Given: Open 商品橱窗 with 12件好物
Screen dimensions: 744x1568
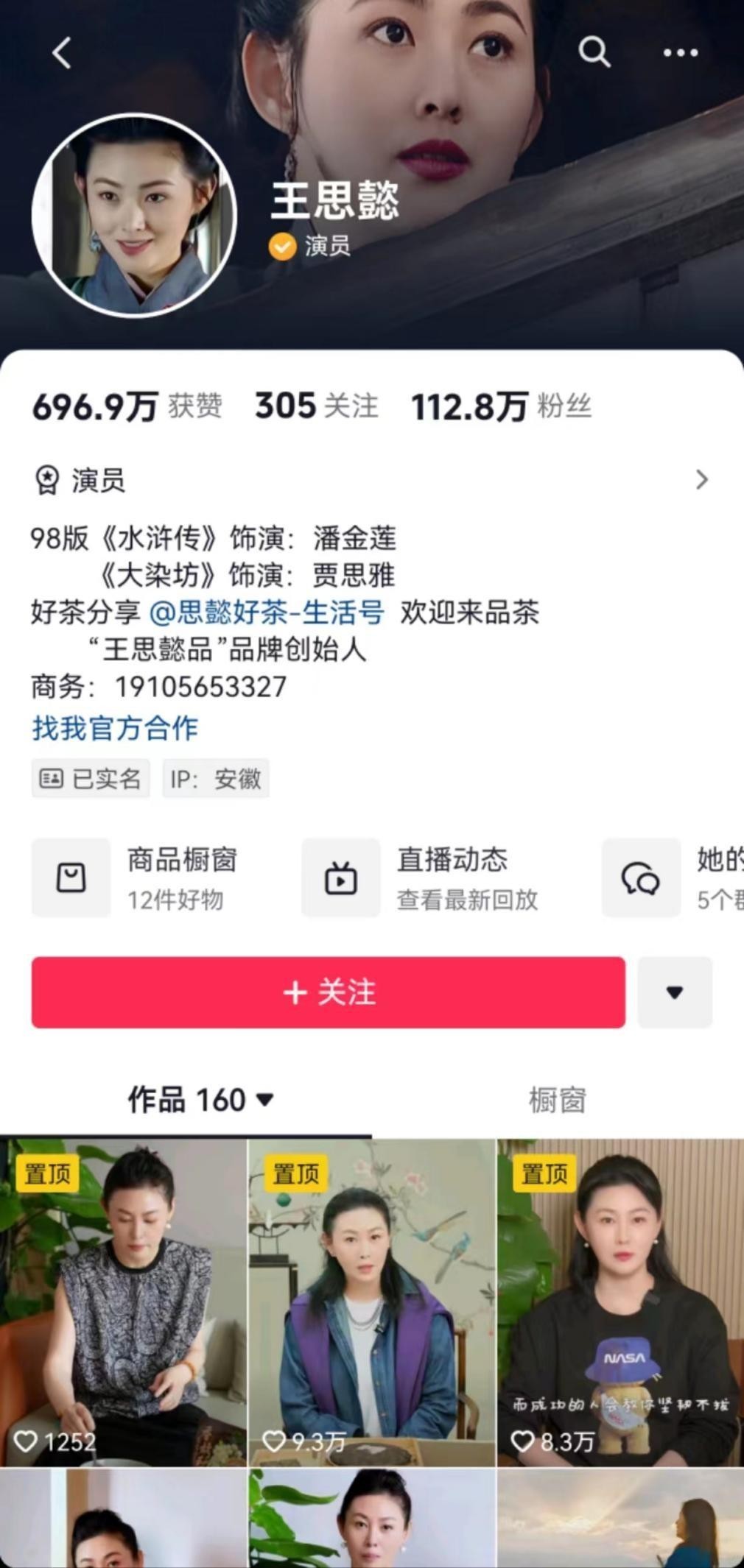Looking at the screenshot, I should click(147, 877).
